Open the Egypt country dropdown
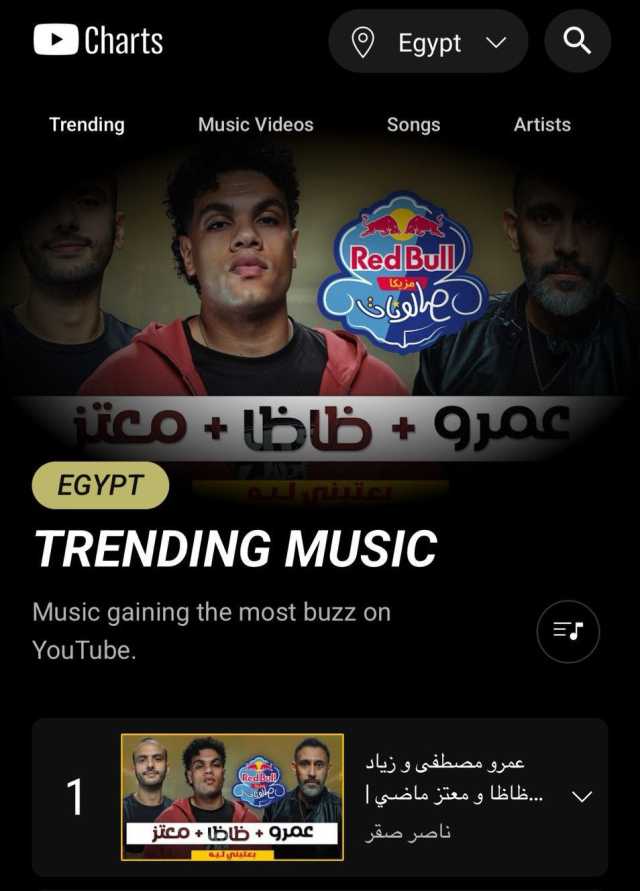The width and height of the screenshot is (640, 891). point(428,42)
